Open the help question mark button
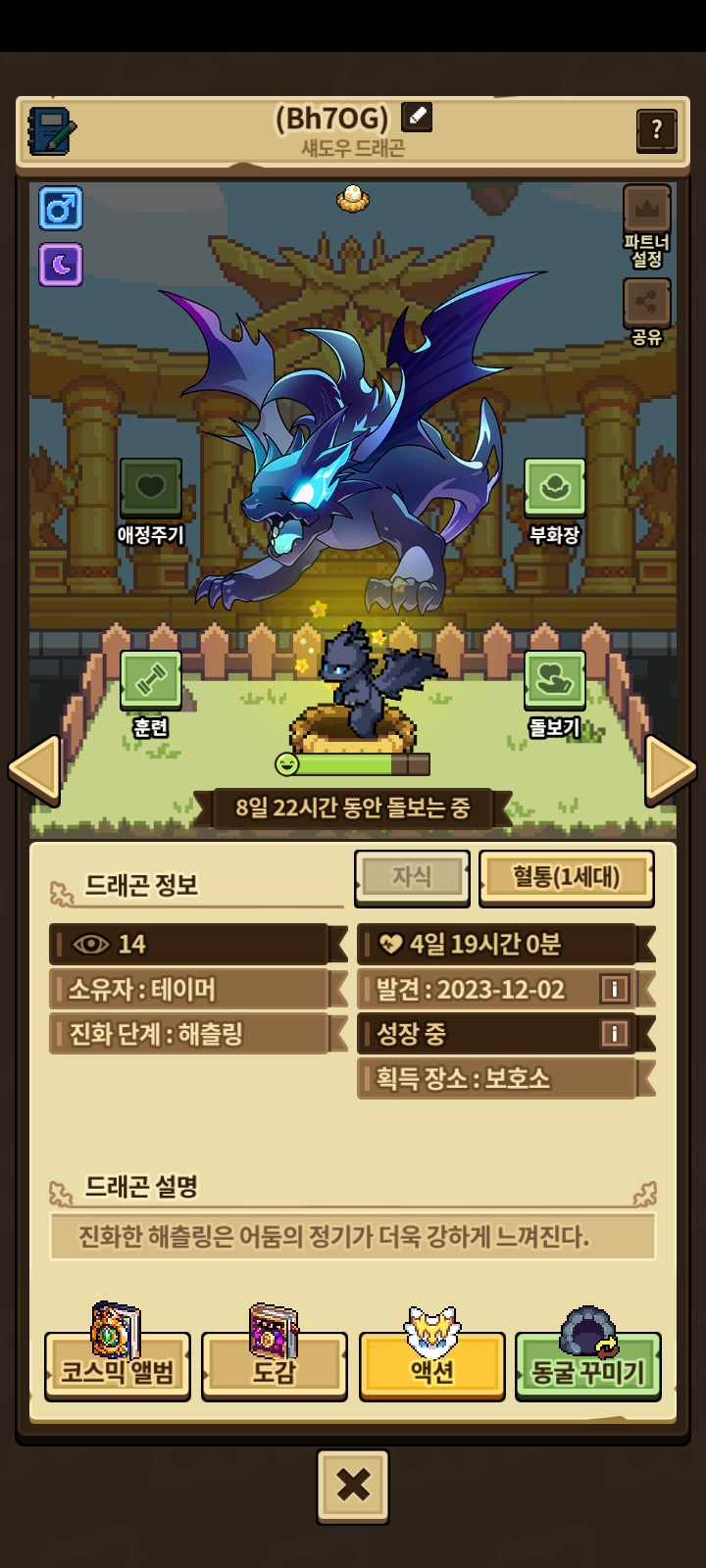Image resolution: width=706 pixels, height=1568 pixels. click(657, 128)
